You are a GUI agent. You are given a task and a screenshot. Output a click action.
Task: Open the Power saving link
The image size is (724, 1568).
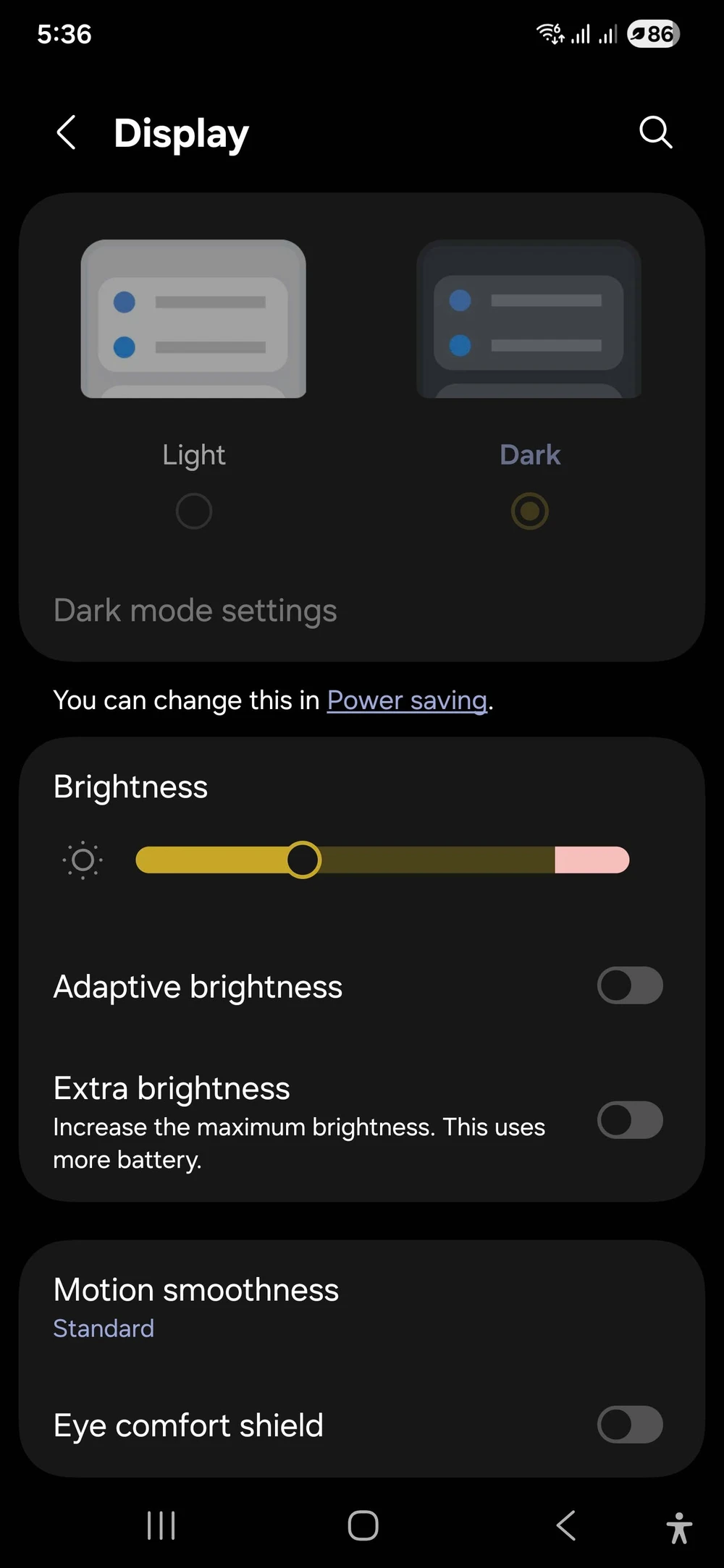407,700
